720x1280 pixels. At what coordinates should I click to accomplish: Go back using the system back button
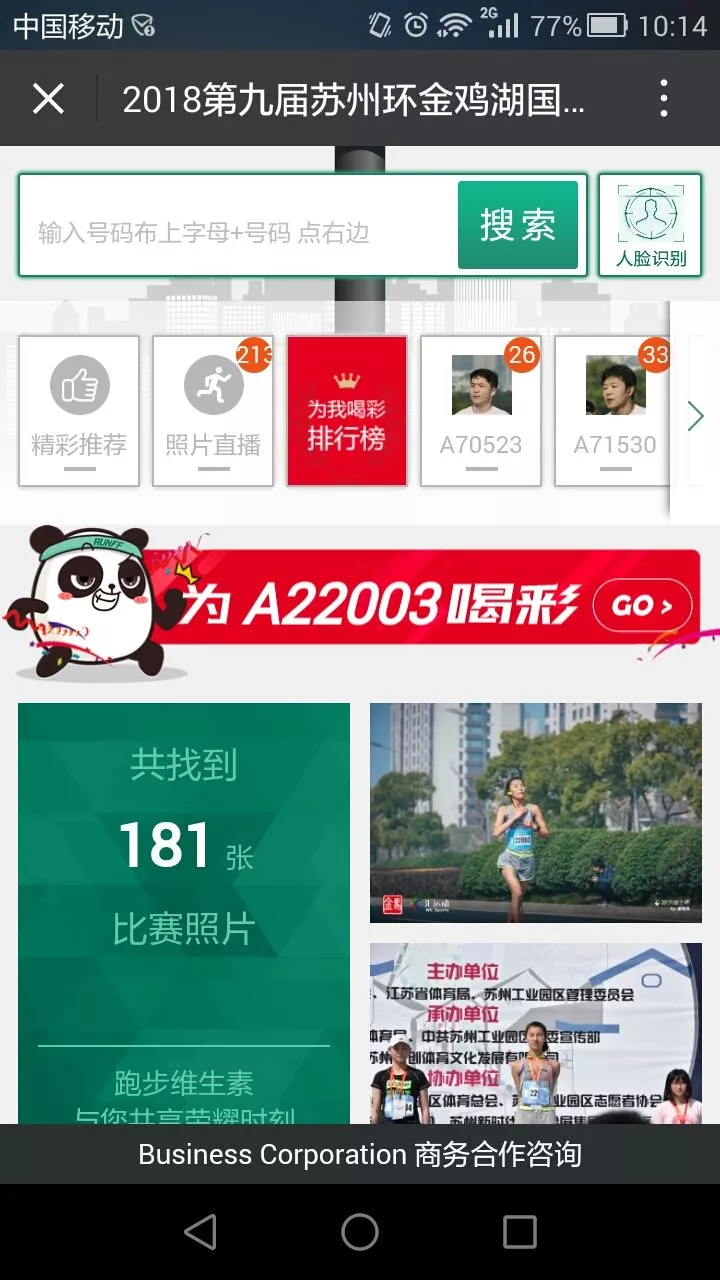click(201, 1232)
